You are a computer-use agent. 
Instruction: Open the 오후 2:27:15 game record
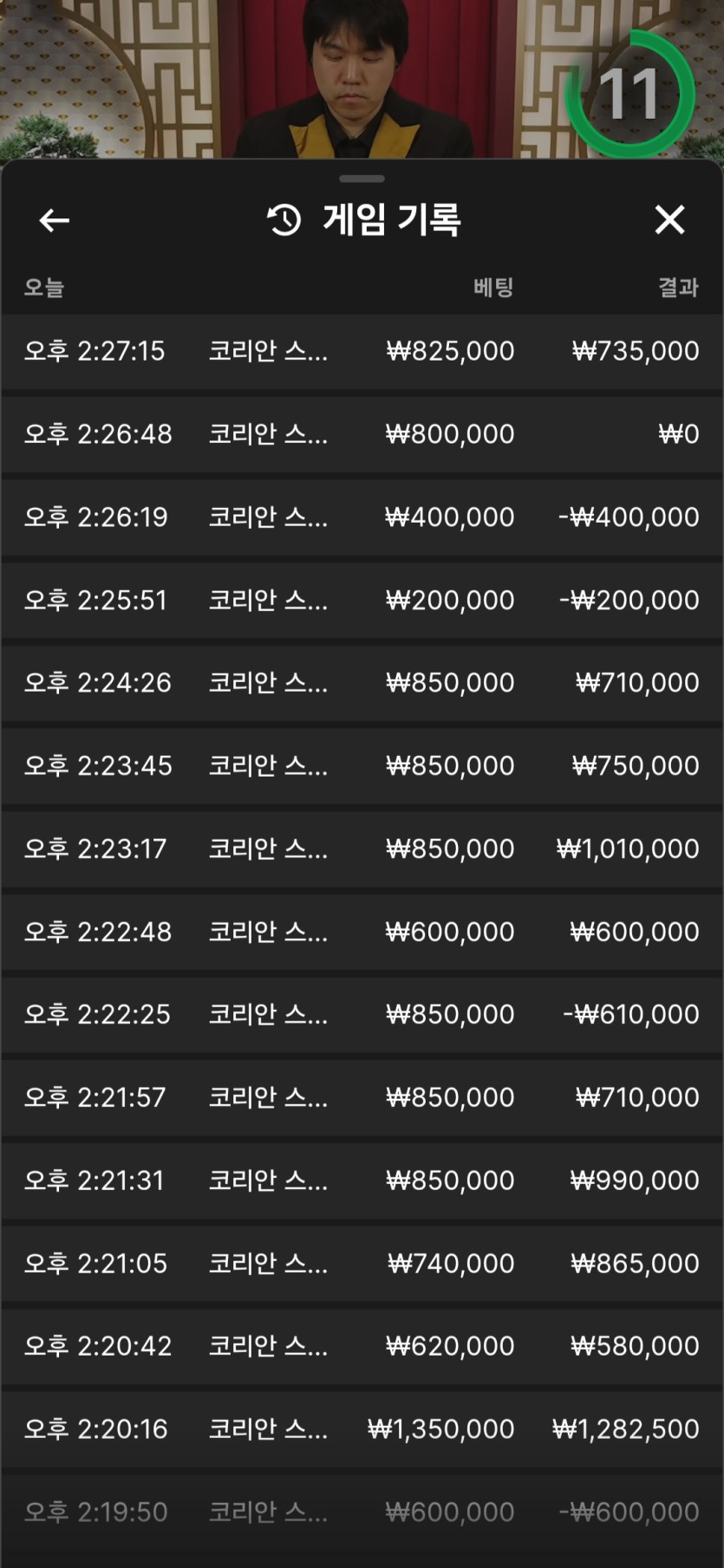(362, 351)
